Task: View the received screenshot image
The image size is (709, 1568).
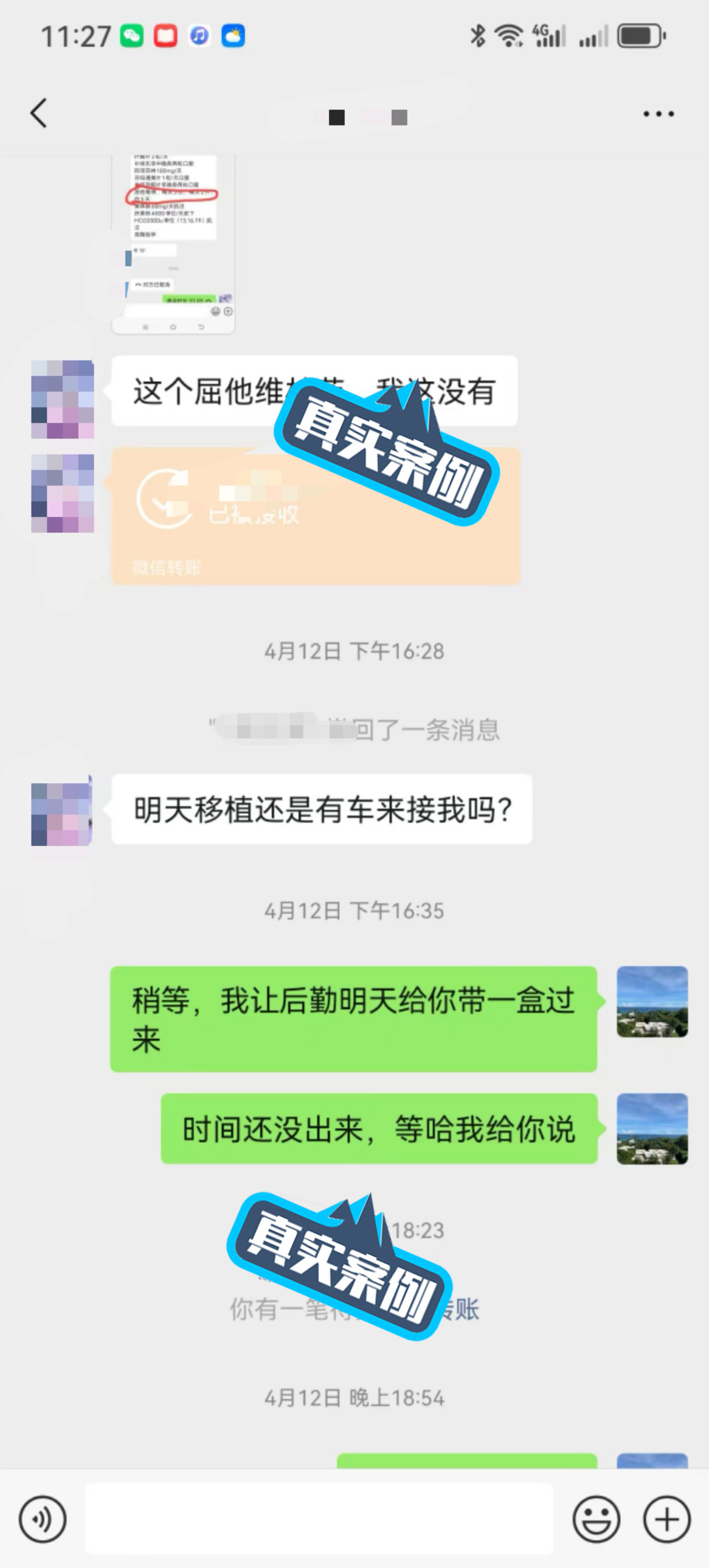Action: [x=173, y=244]
